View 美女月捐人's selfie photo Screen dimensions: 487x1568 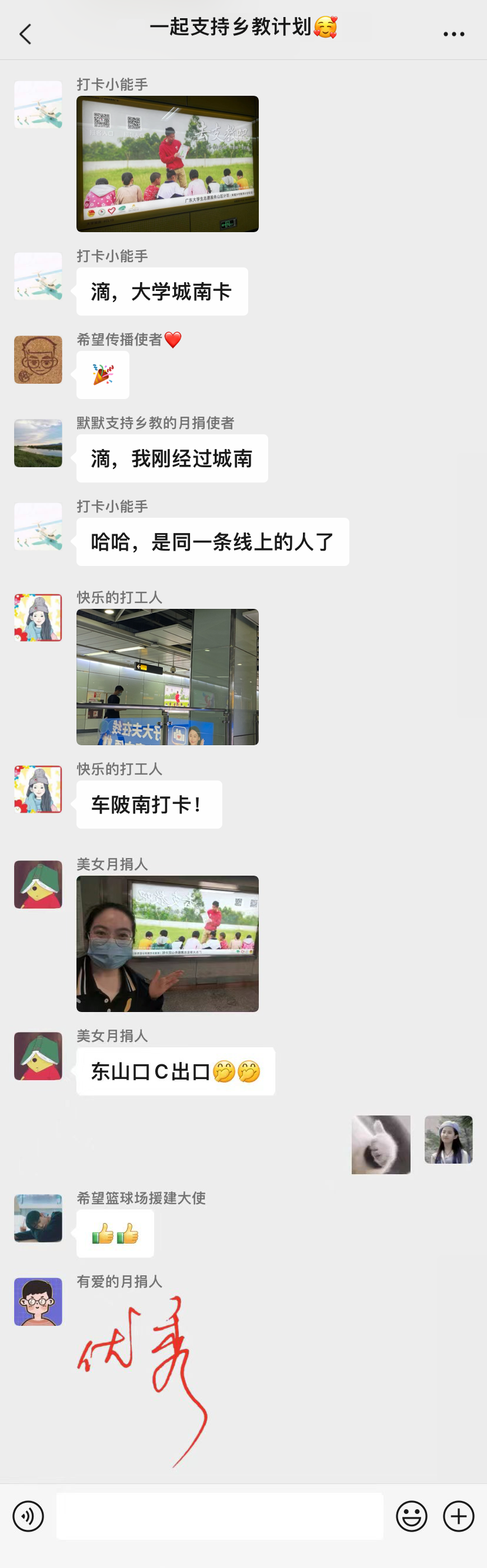167,943
